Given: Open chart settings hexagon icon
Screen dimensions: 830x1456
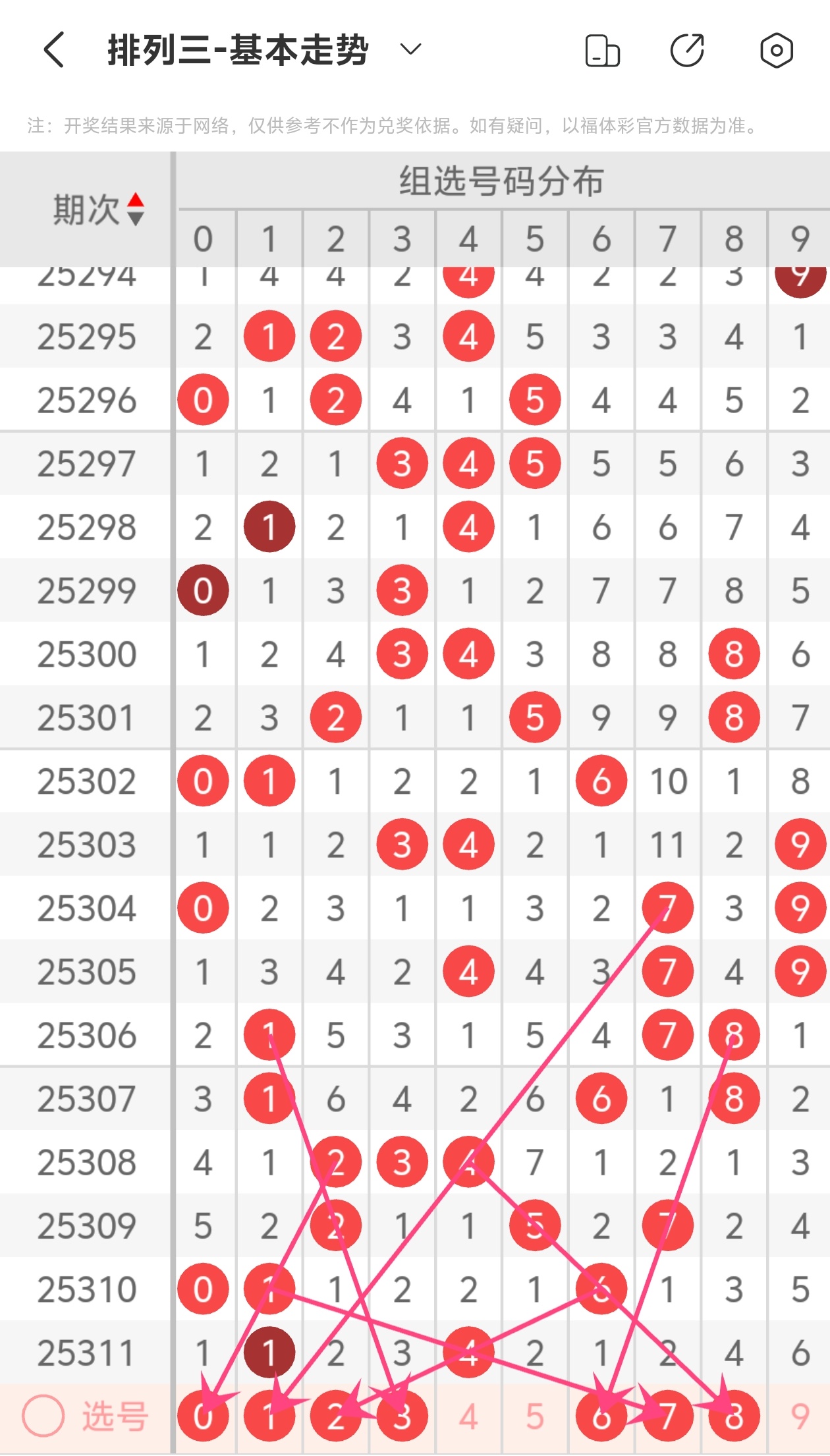Looking at the screenshot, I should coord(776,51).
